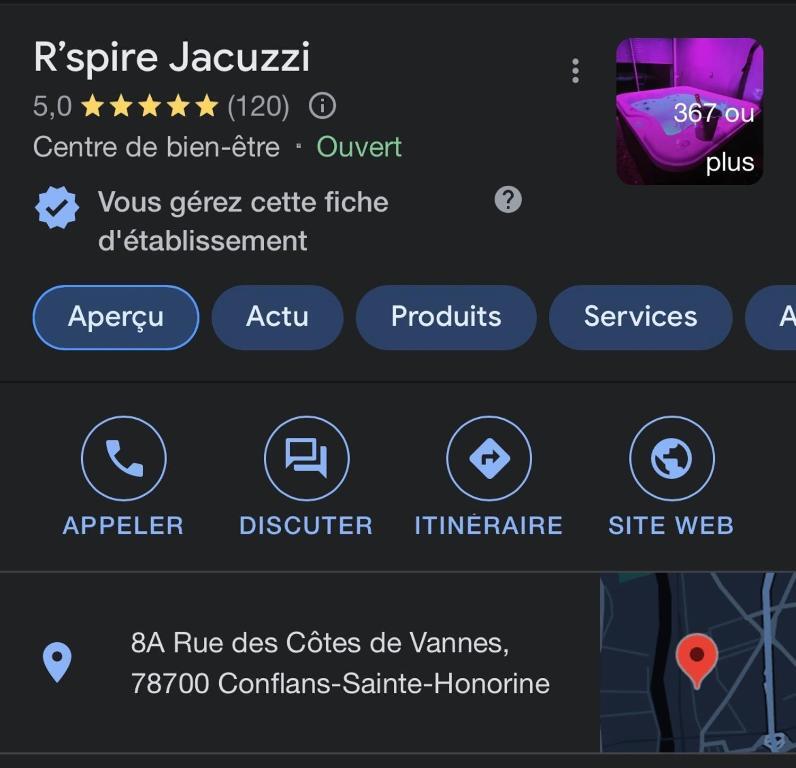
Task: Switch to the Services tab
Action: 640,317
